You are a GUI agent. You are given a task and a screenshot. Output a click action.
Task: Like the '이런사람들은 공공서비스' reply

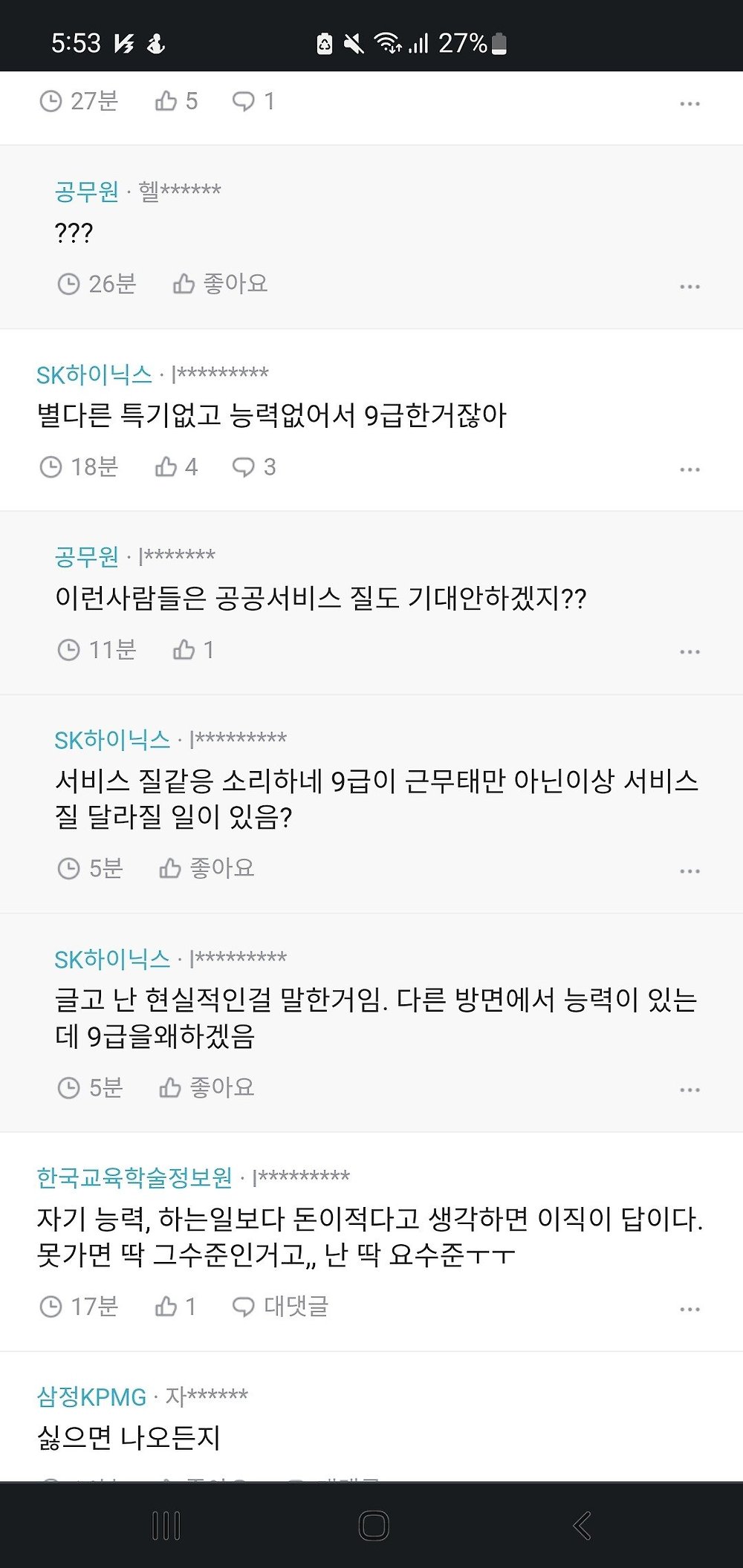click(x=193, y=650)
